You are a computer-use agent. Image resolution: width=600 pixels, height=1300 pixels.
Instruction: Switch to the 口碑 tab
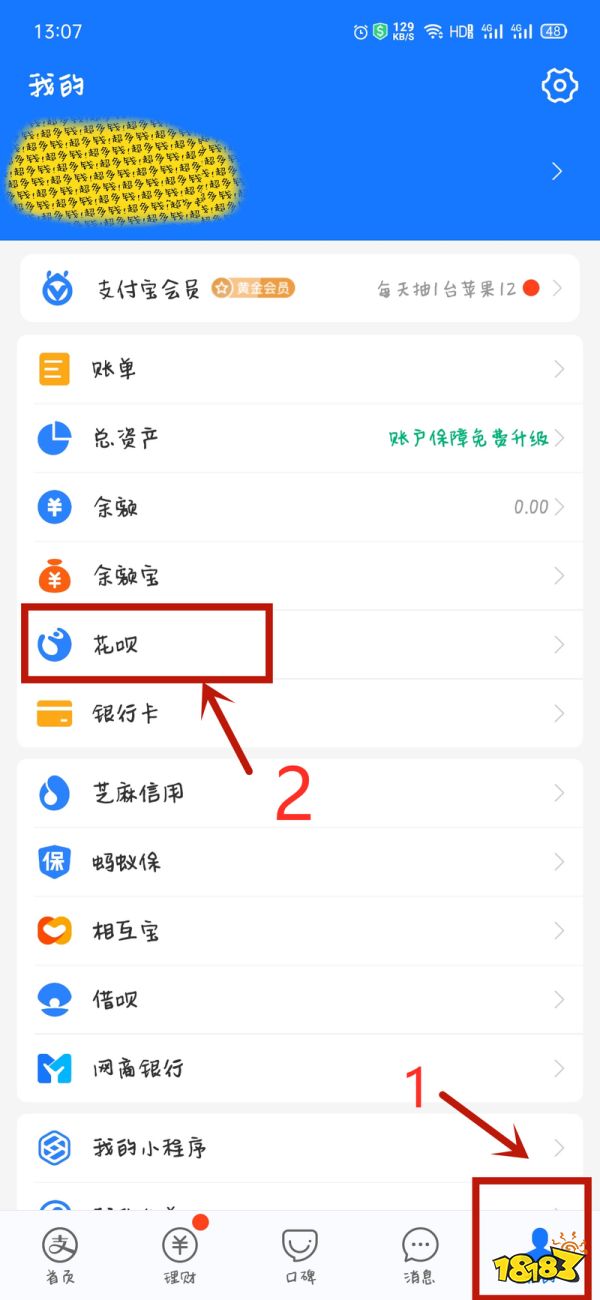pyautogui.click(x=300, y=1255)
